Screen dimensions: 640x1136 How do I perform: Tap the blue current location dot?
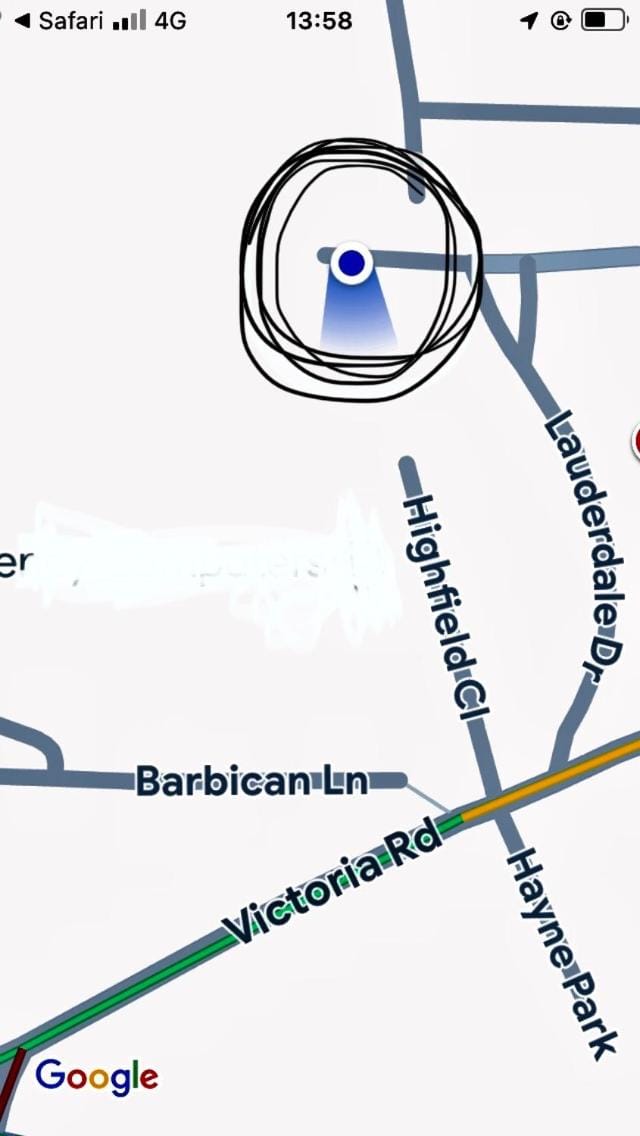pyautogui.click(x=352, y=263)
